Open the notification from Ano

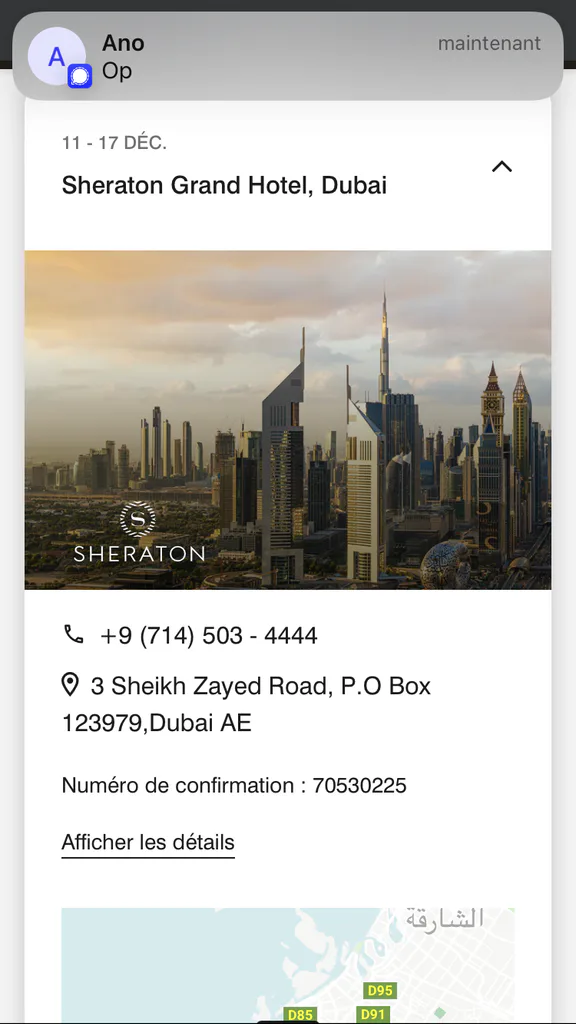click(x=288, y=56)
